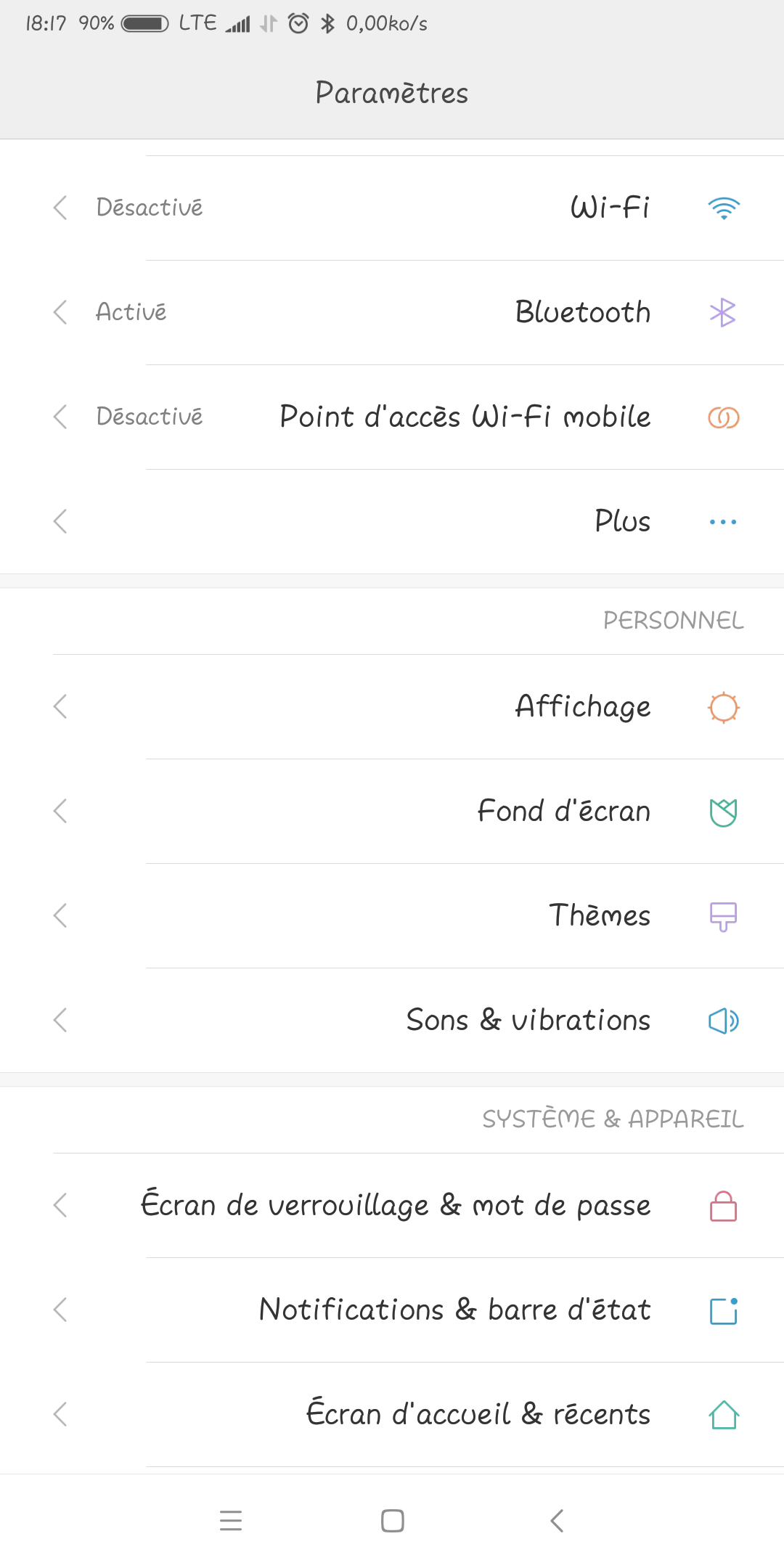Open Notifications & barre d'état
The width and height of the screenshot is (784, 1568).
(x=392, y=1310)
